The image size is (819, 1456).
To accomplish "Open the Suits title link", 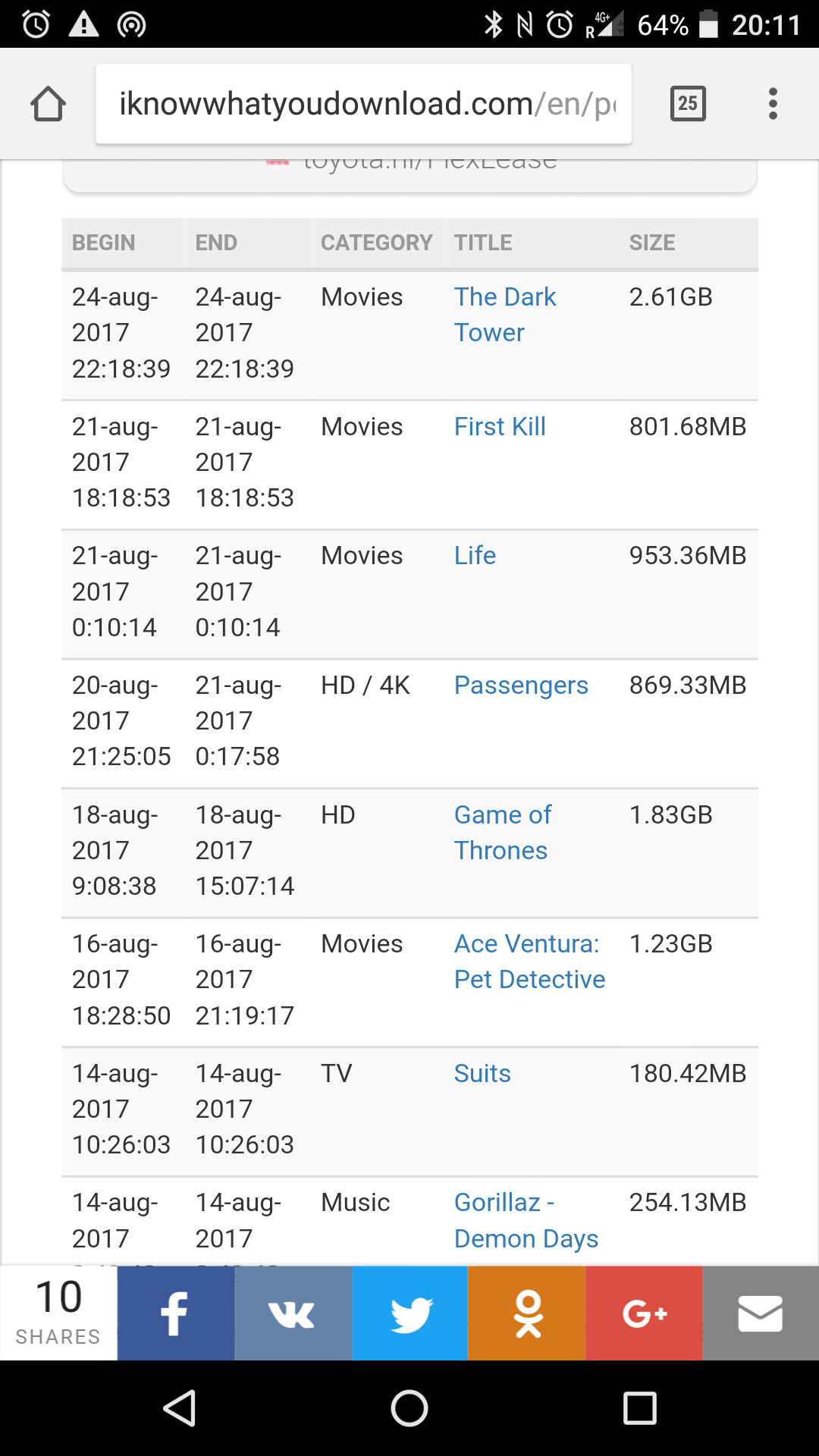I will (x=482, y=1073).
